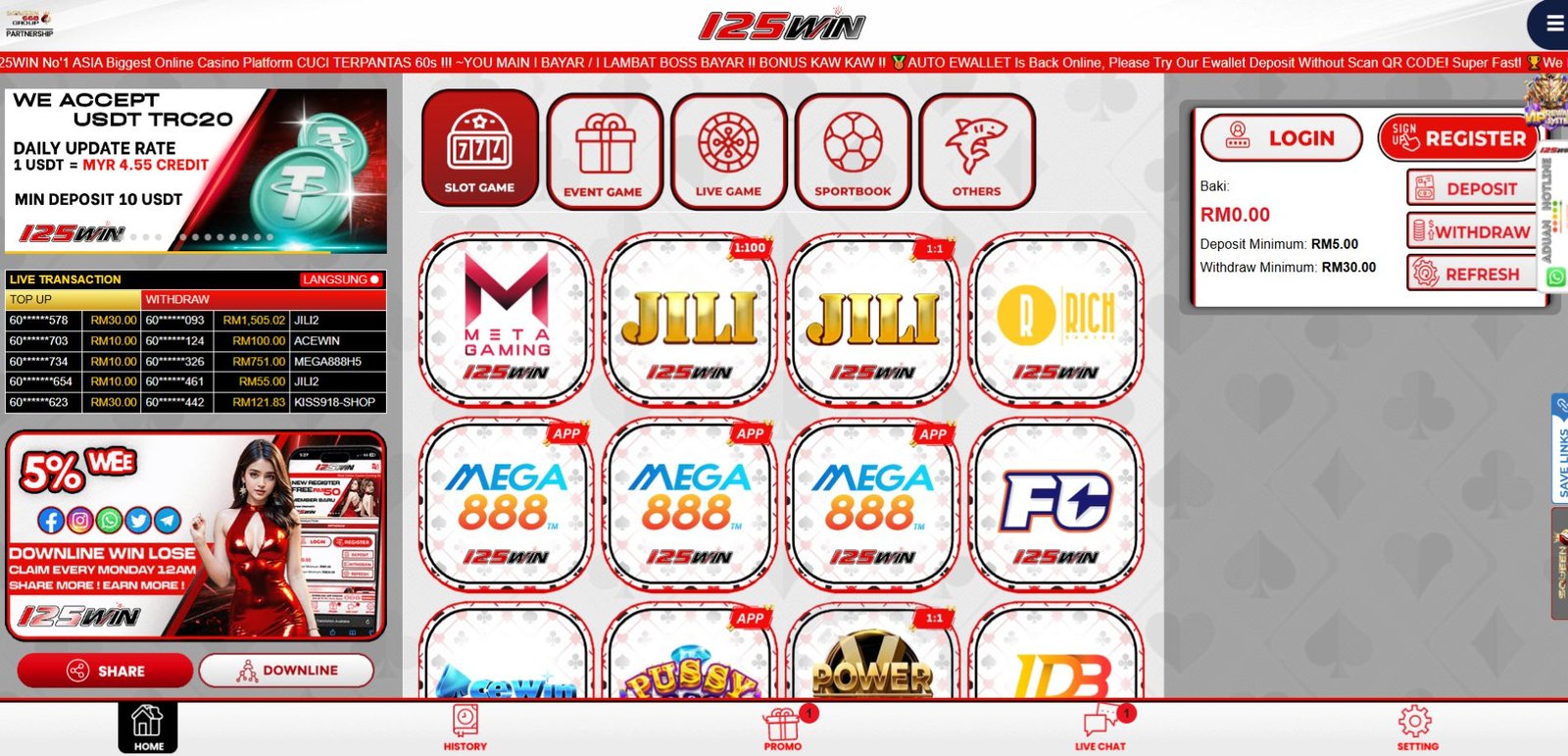Select the Event Game category

(x=604, y=152)
